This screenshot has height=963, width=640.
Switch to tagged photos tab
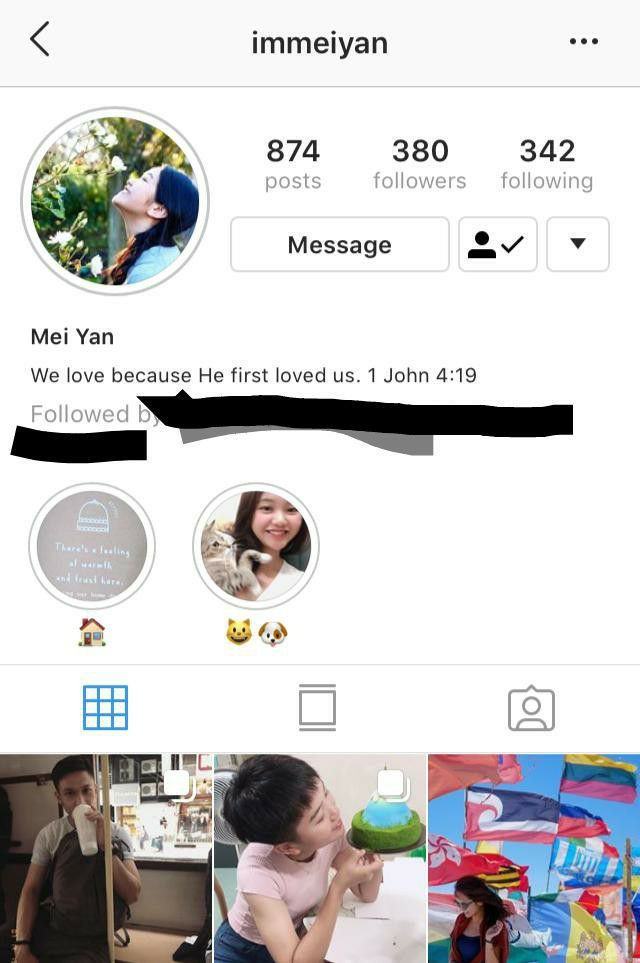[531, 708]
